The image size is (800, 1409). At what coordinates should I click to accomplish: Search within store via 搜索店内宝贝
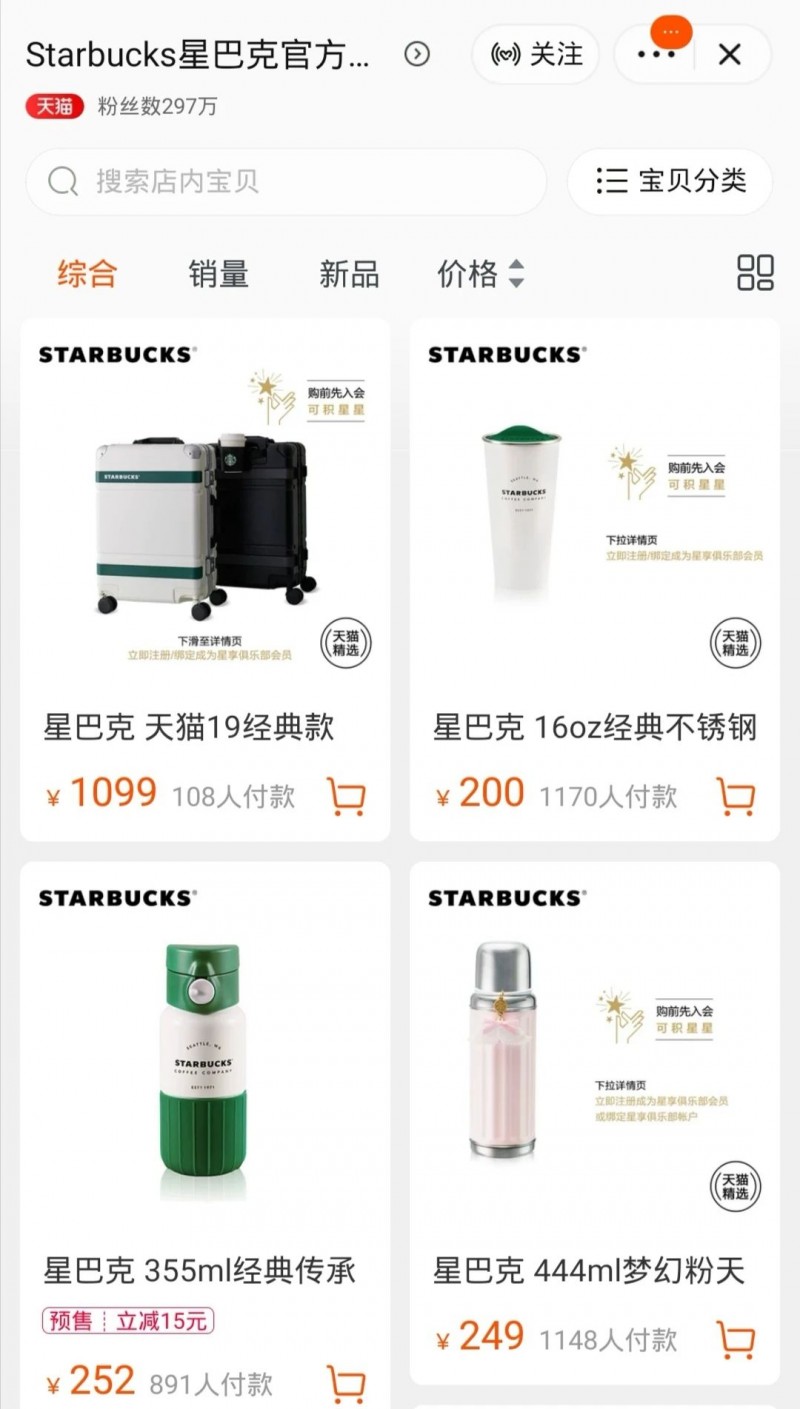coord(286,181)
